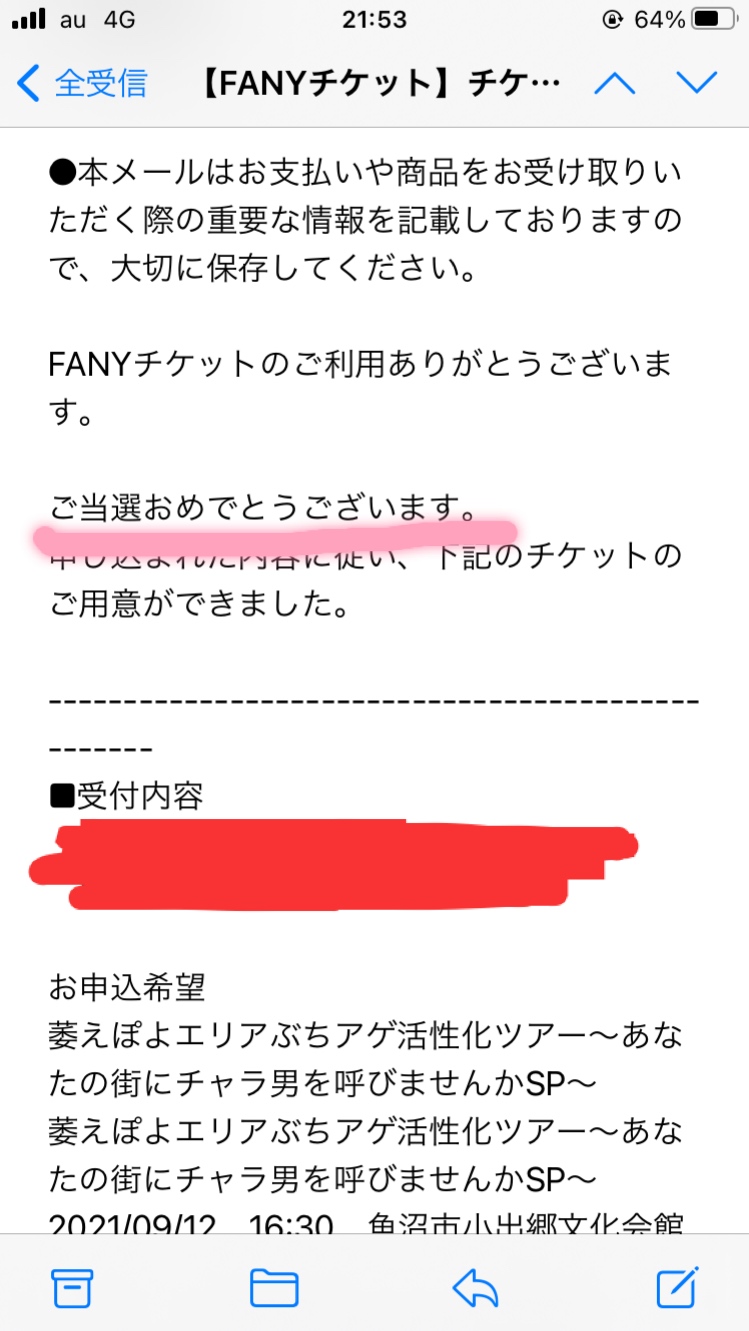This screenshot has width=749, height=1331.
Task: Move email to a folder
Action: 273,1287
